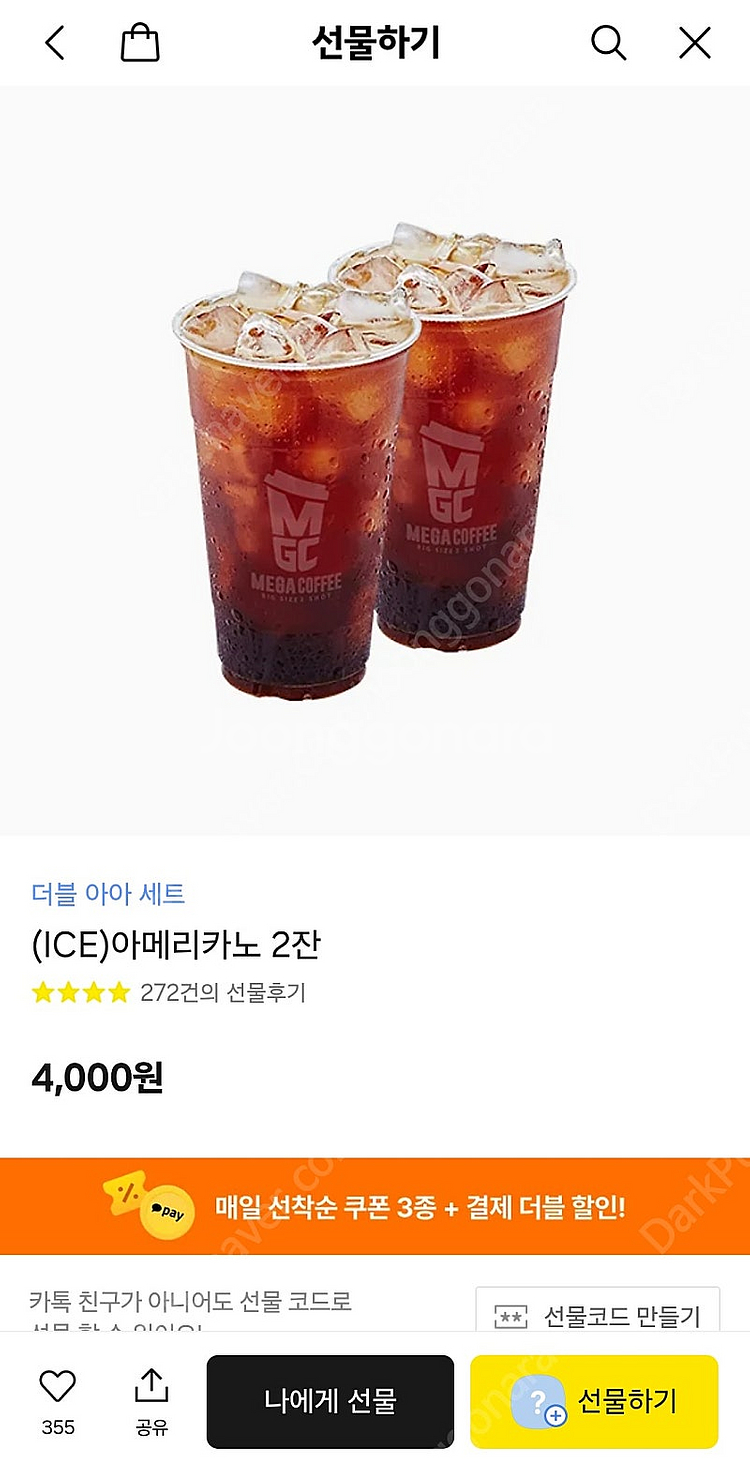Image resolution: width=750 pixels, height=1473 pixels.
Task: Open the 매일 선착순 쿠폰 banner
Action: (375, 1206)
